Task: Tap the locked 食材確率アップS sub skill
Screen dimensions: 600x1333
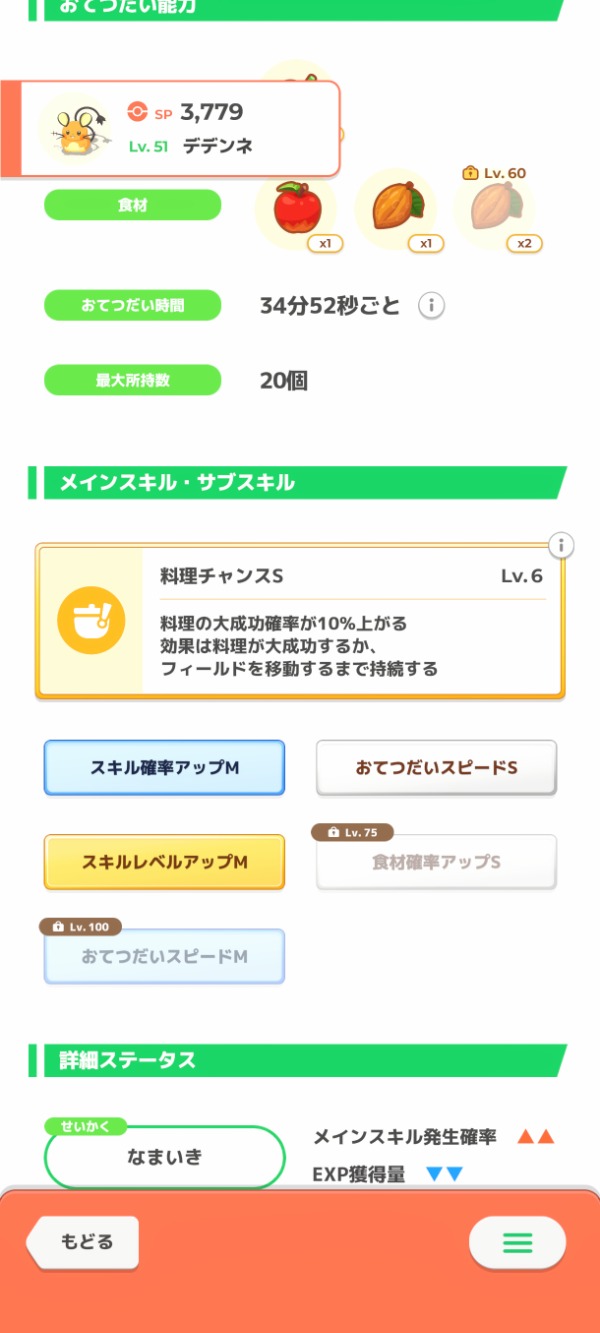Action: click(436, 861)
